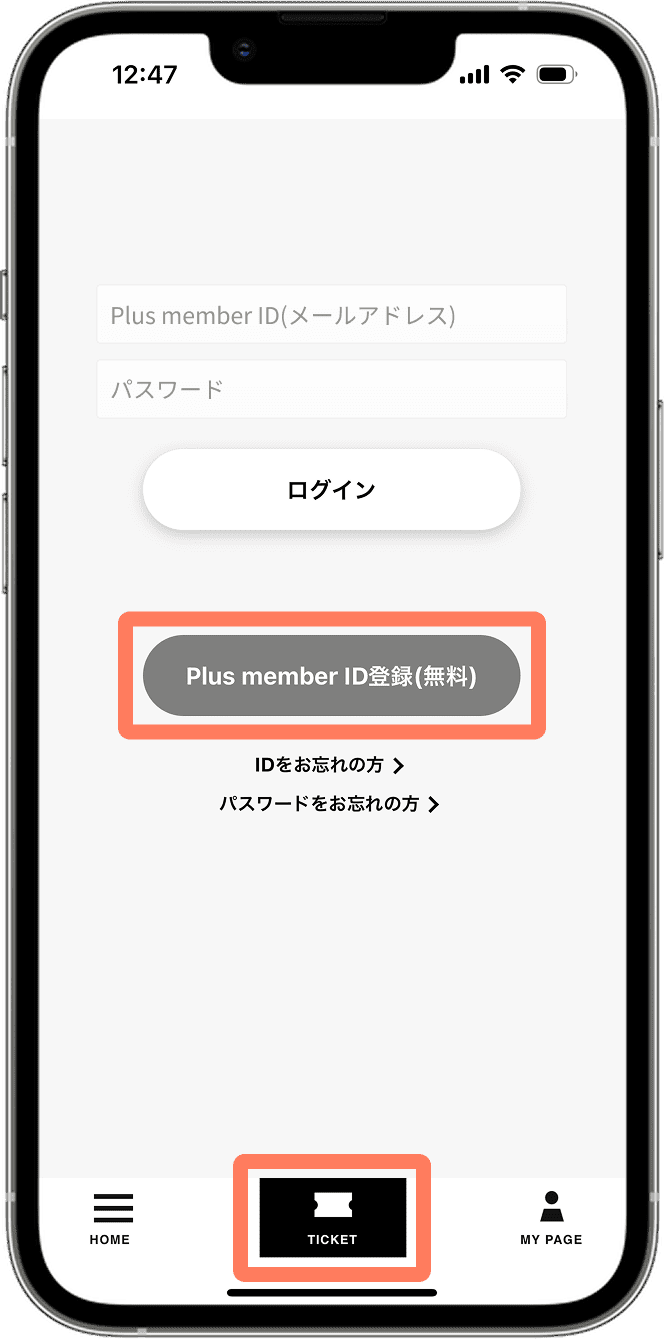Switch to the HOME tab

coord(110,1219)
